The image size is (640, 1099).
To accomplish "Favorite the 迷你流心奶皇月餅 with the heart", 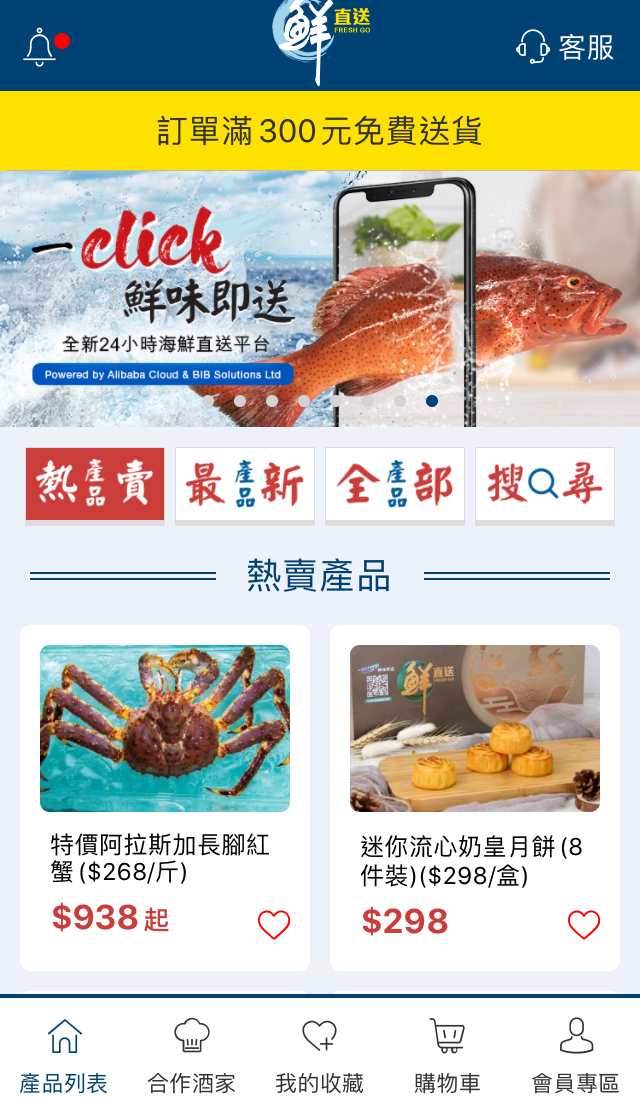I will tap(584, 924).
